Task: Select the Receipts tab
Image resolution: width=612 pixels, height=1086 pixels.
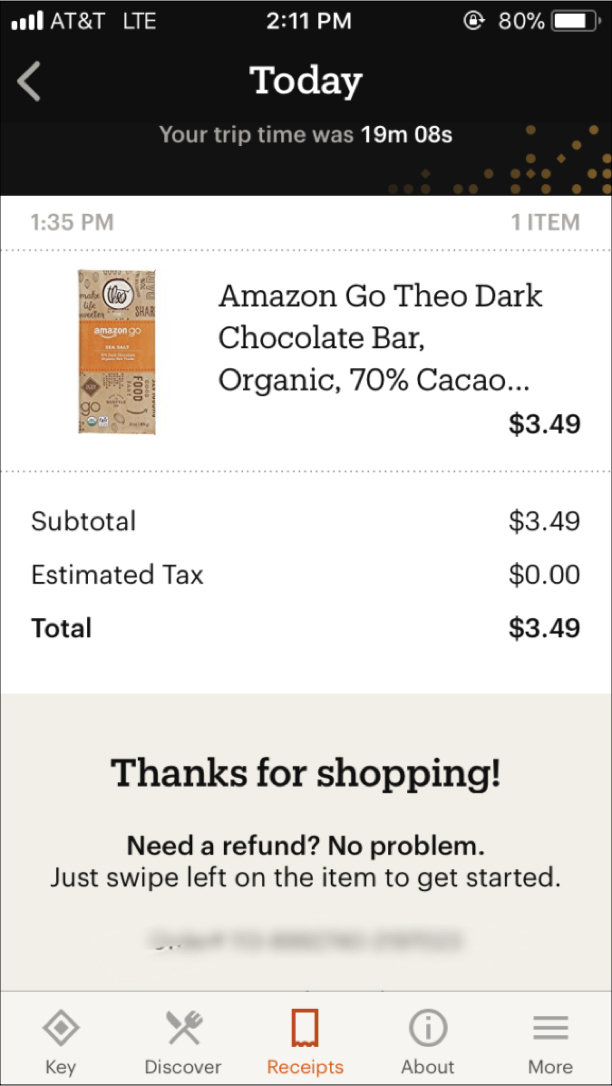Action: 305,1038
